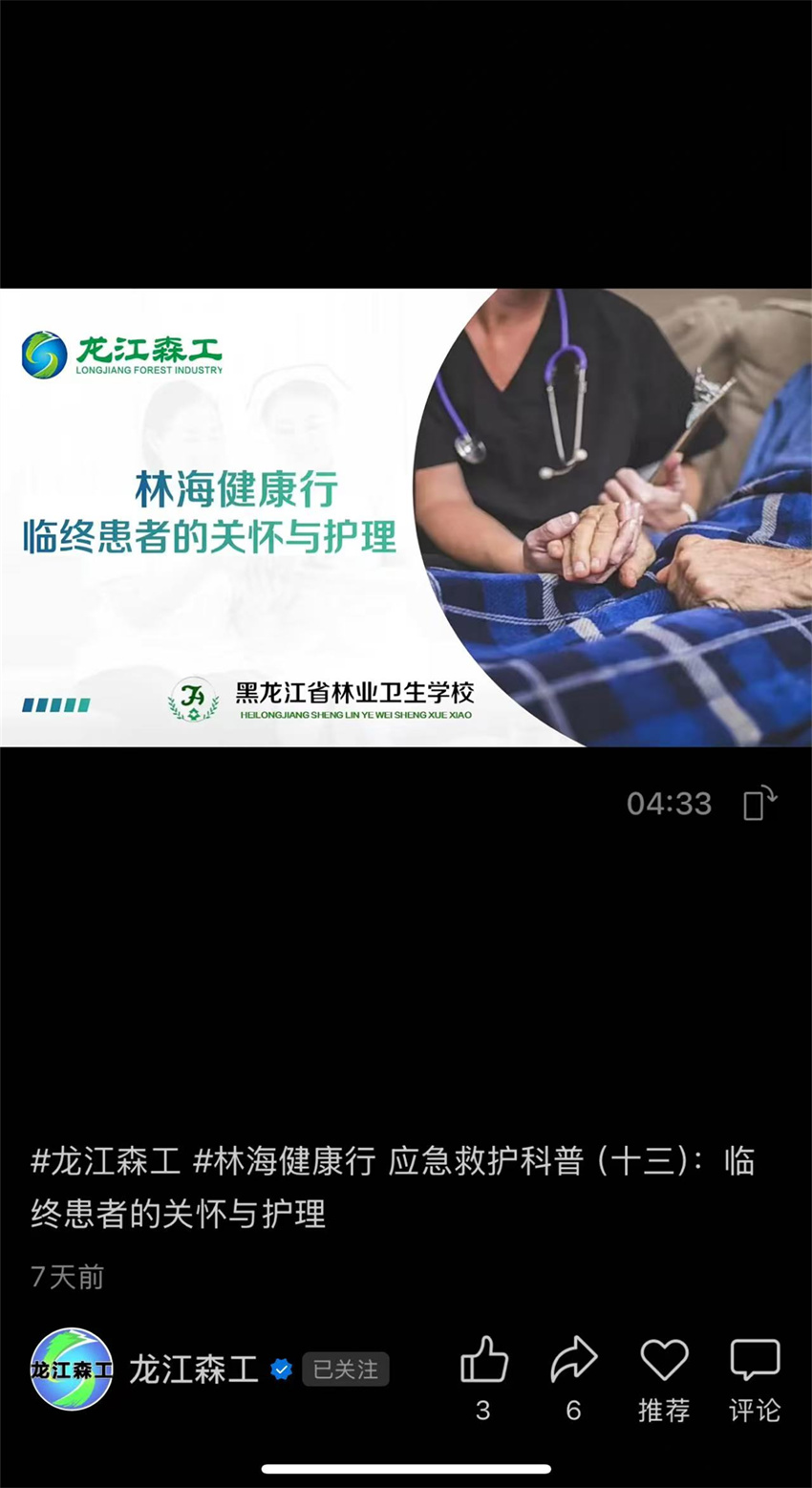812x1488 pixels.
Task: Tap the 已关注 button to unfollow
Action: (346, 1369)
